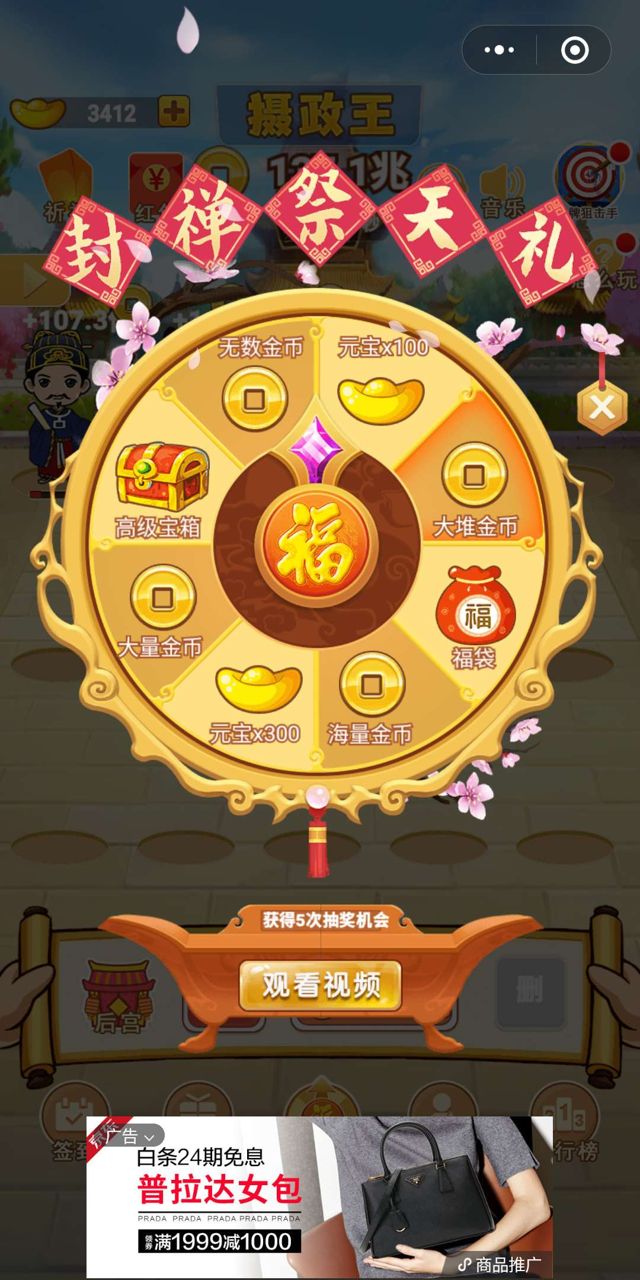Tap the 观看视频 button
The image size is (640, 1280).
(320, 986)
